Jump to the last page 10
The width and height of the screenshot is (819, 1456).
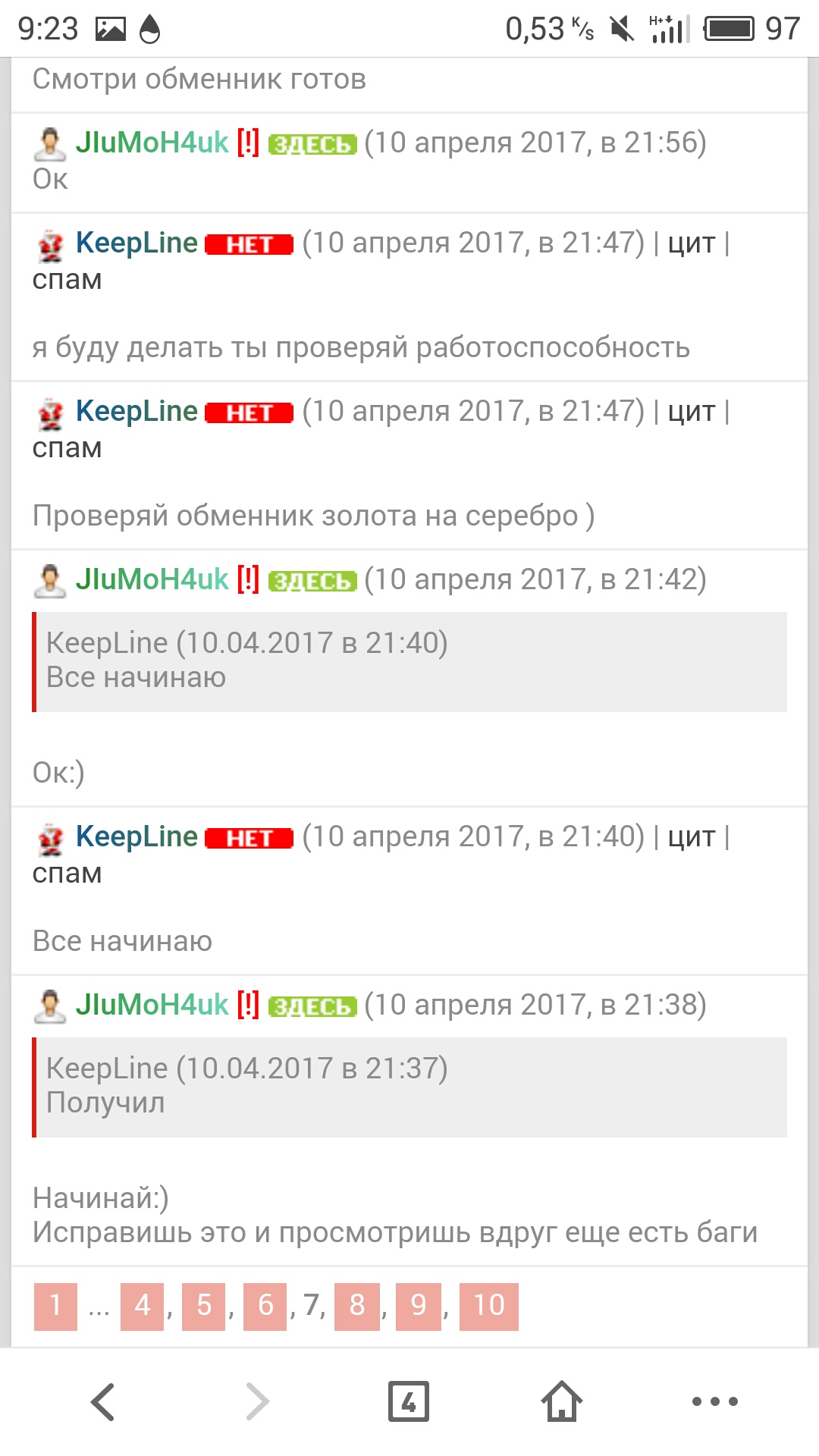[x=488, y=1306]
